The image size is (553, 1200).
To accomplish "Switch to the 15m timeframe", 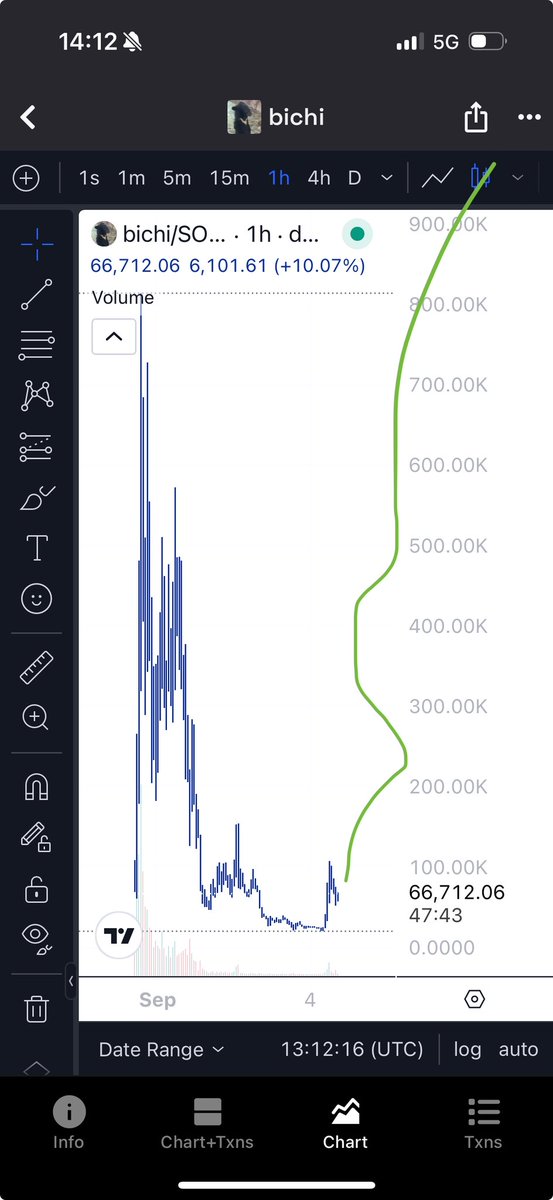I will [229, 178].
